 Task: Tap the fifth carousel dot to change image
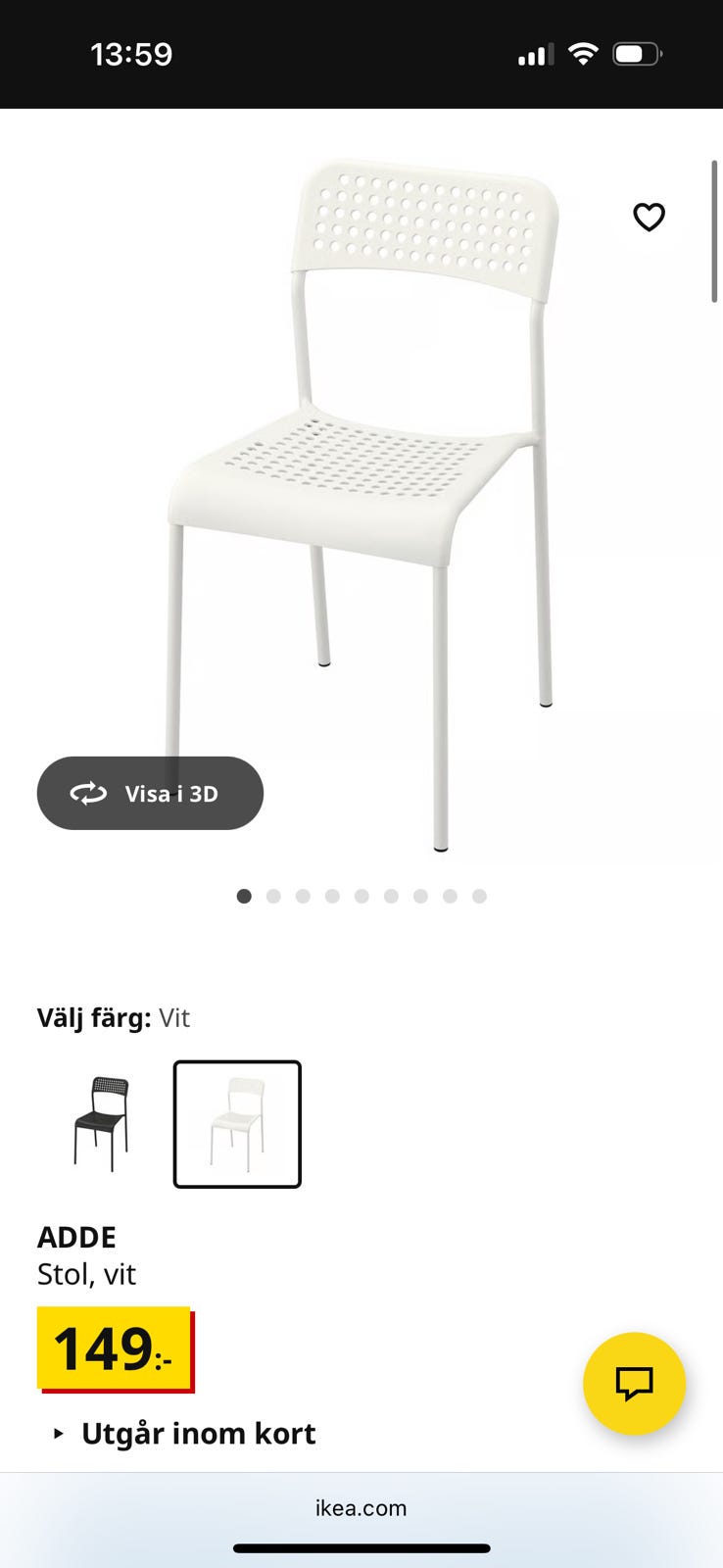[x=361, y=896]
